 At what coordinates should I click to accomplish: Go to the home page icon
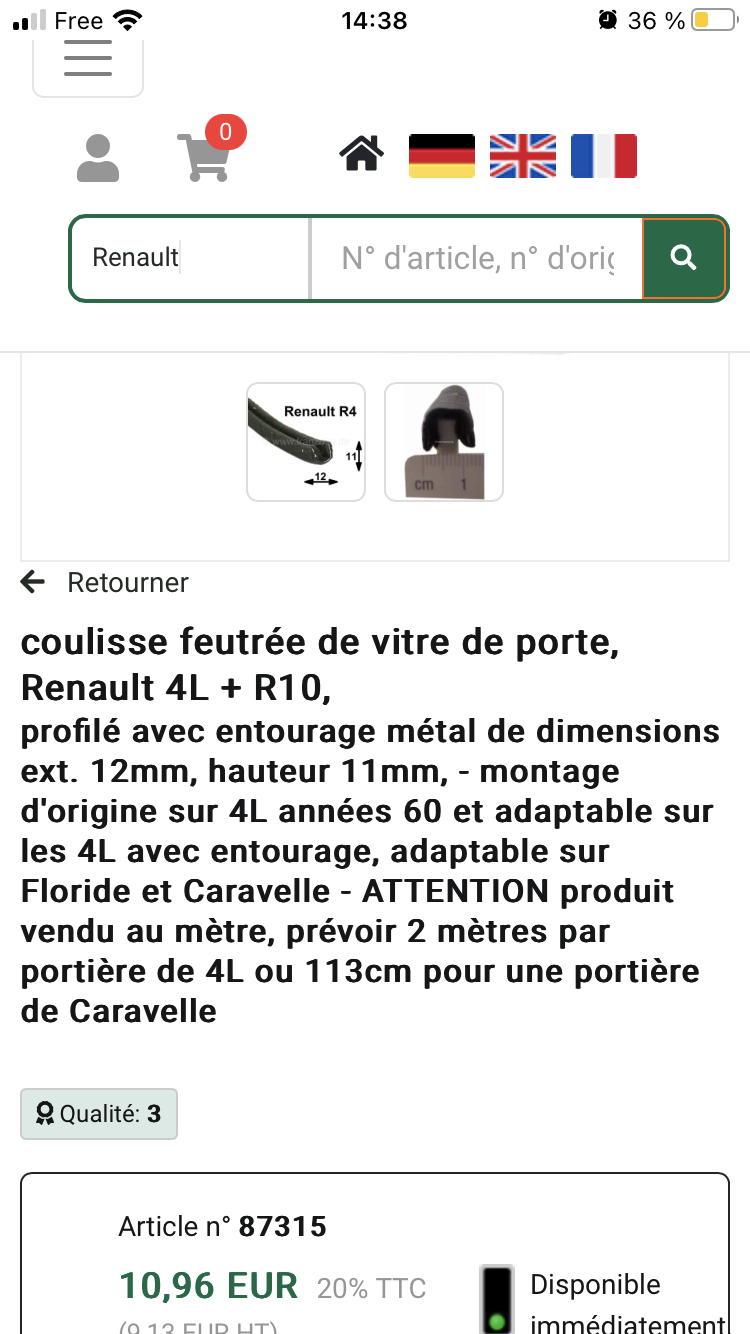tap(361, 155)
